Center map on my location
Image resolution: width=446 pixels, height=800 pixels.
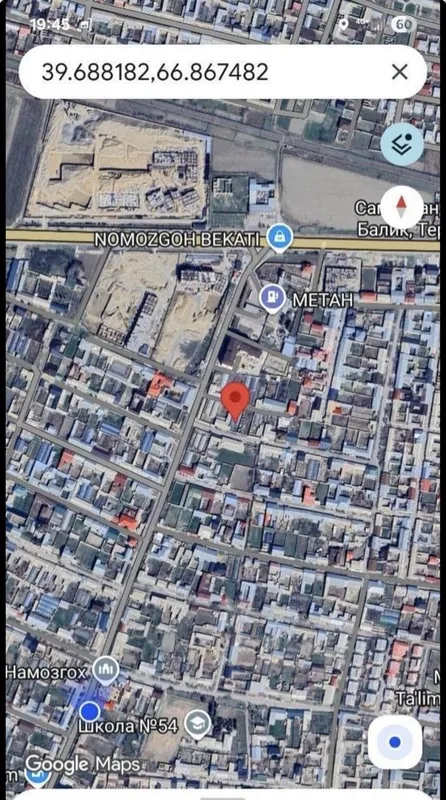tap(394, 742)
